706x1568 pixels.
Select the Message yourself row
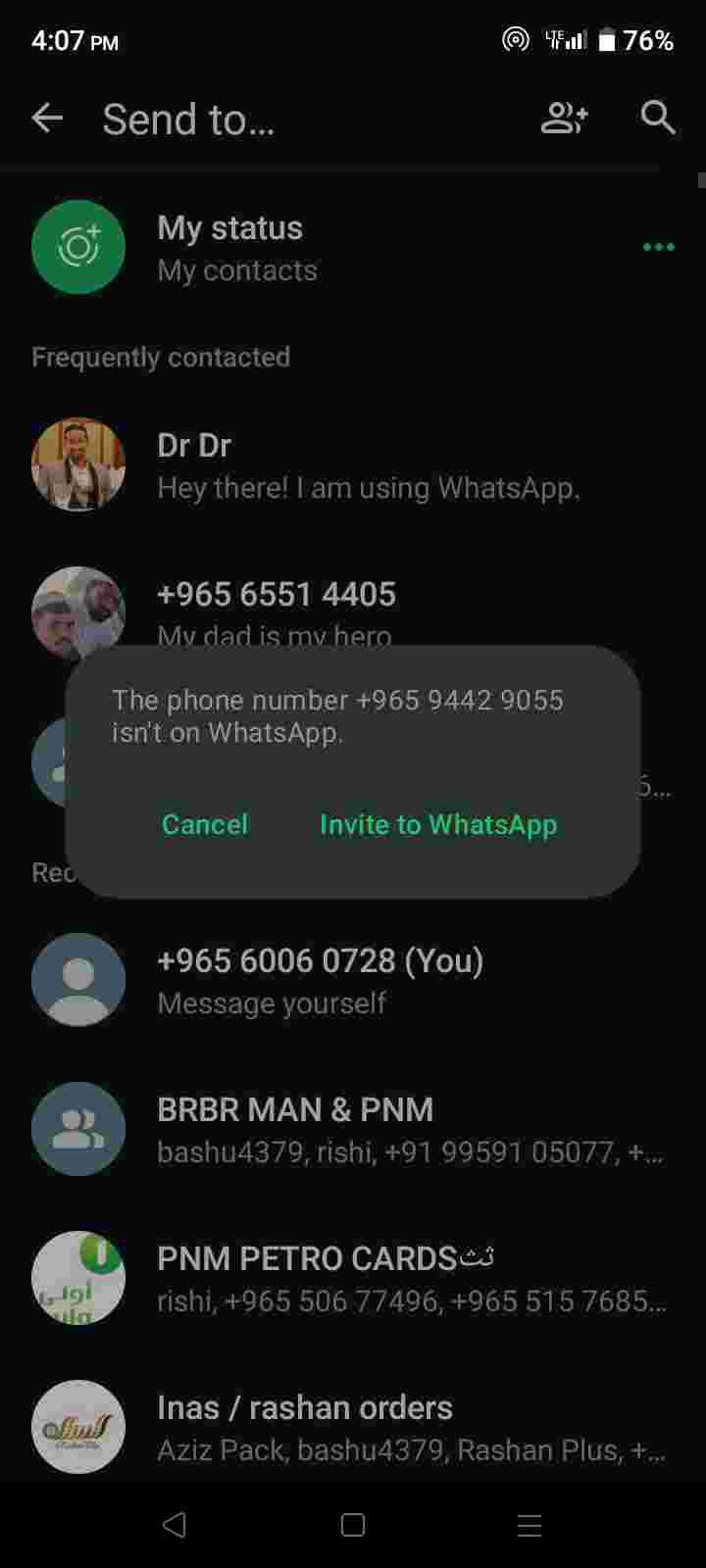click(x=353, y=980)
